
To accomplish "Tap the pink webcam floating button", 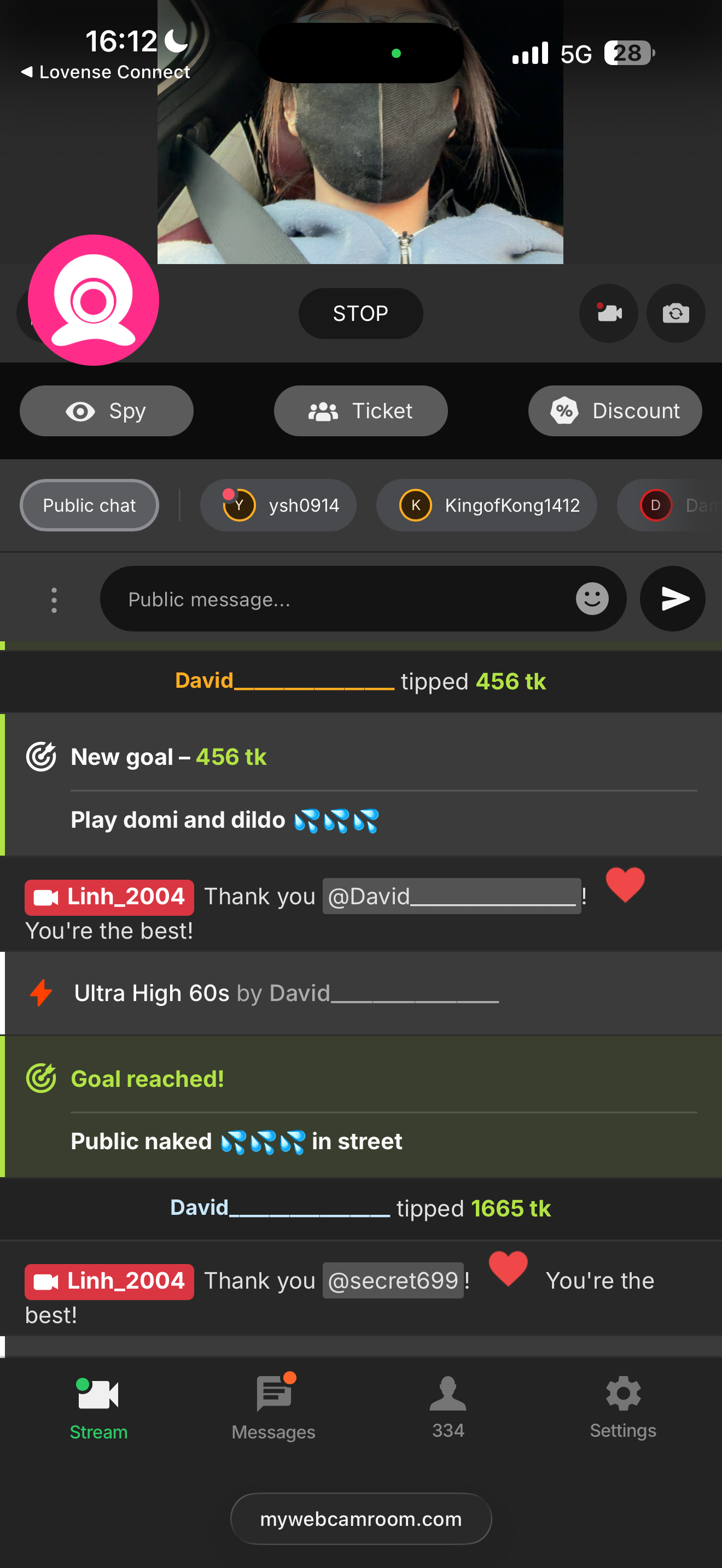I will click(94, 300).
